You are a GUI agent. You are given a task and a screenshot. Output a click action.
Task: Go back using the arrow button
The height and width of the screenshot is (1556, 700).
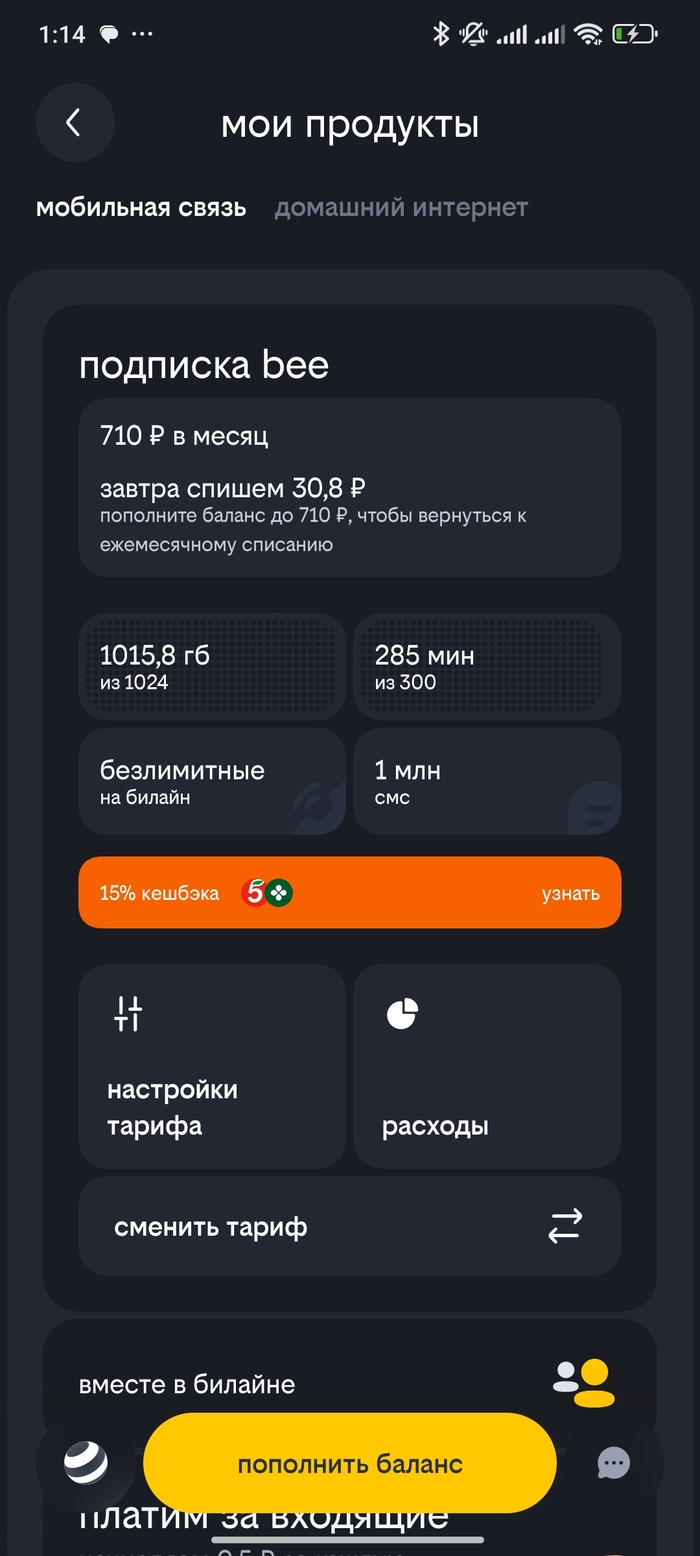point(74,123)
